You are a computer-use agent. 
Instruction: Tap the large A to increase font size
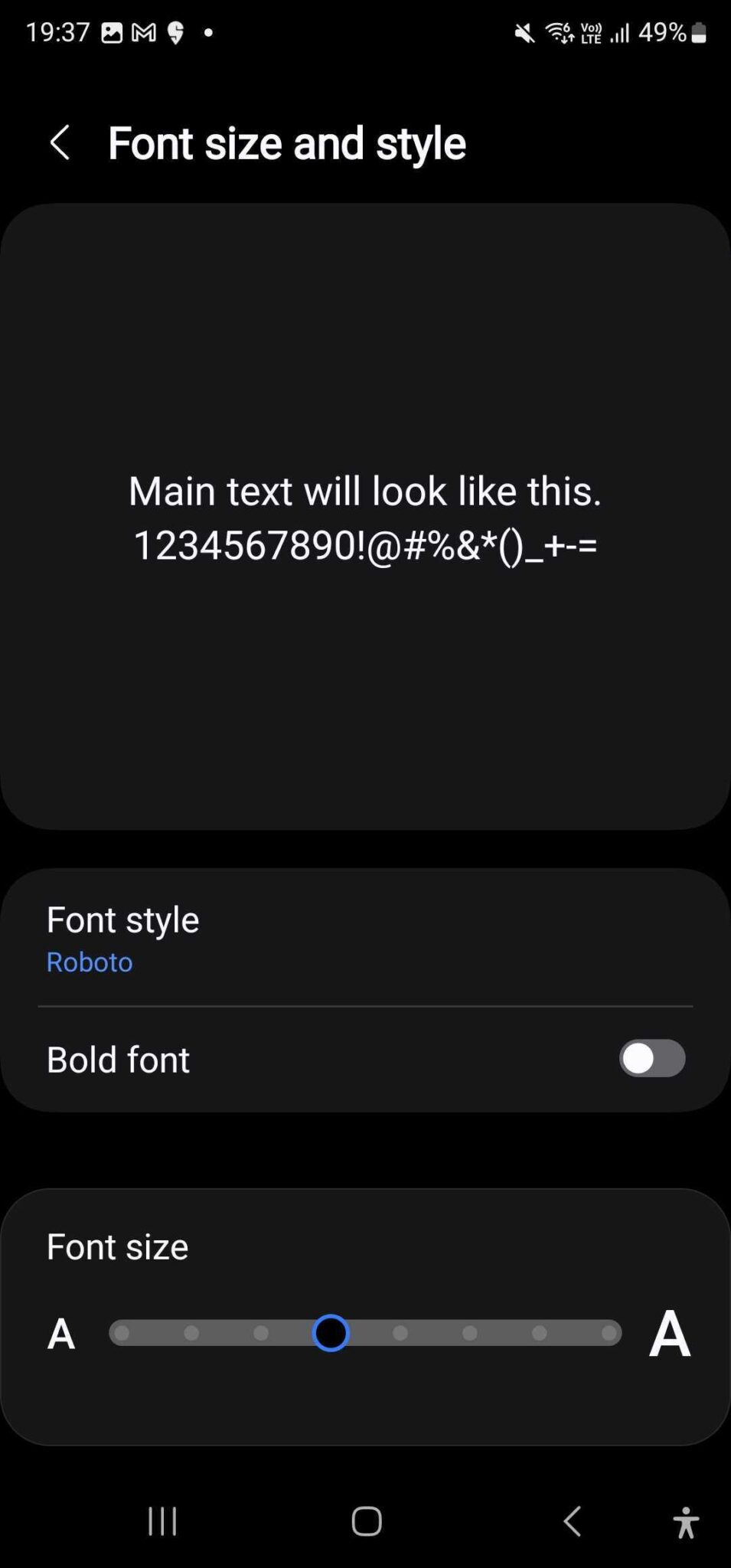click(x=670, y=1332)
